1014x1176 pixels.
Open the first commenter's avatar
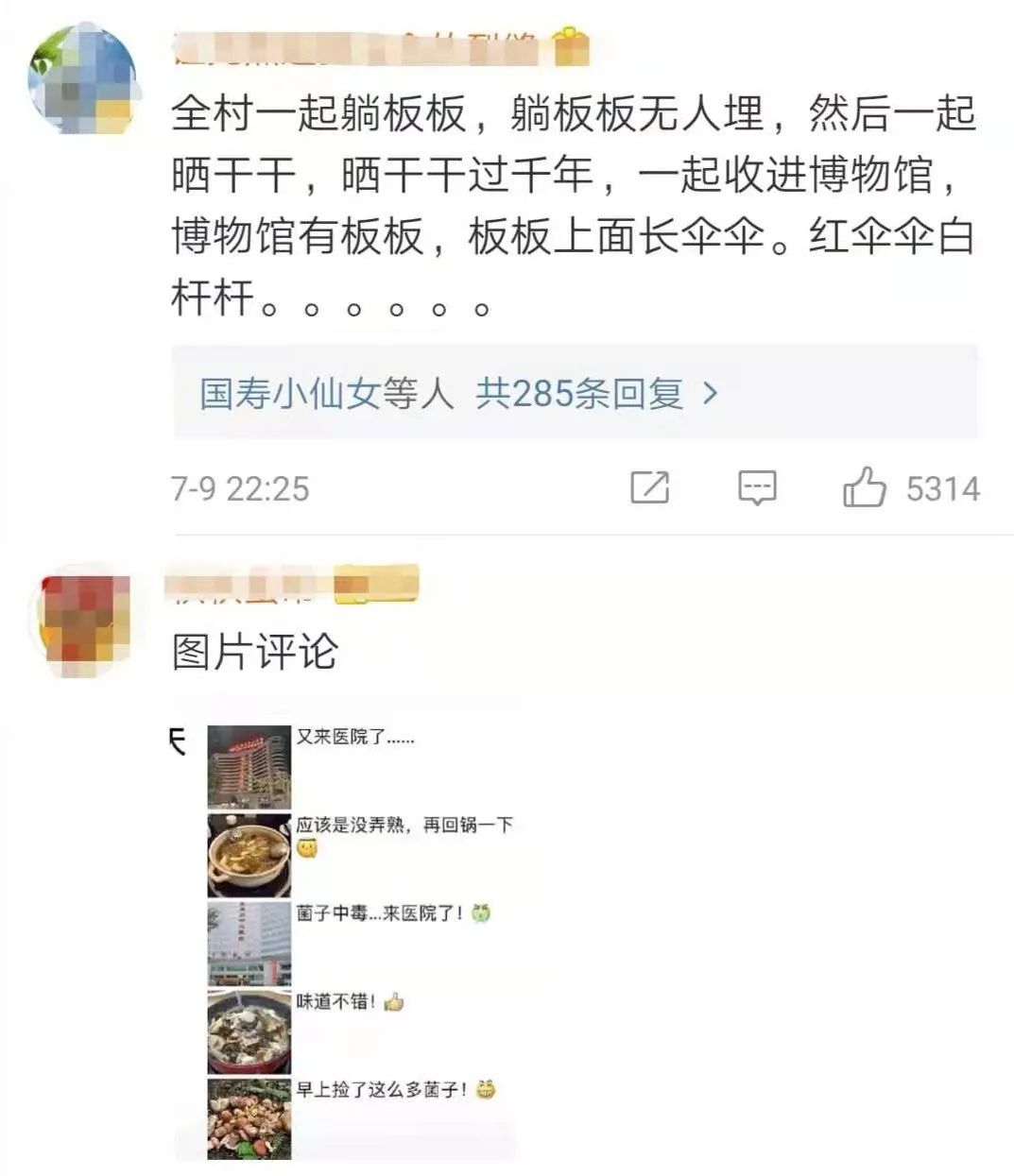(x=81, y=79)
